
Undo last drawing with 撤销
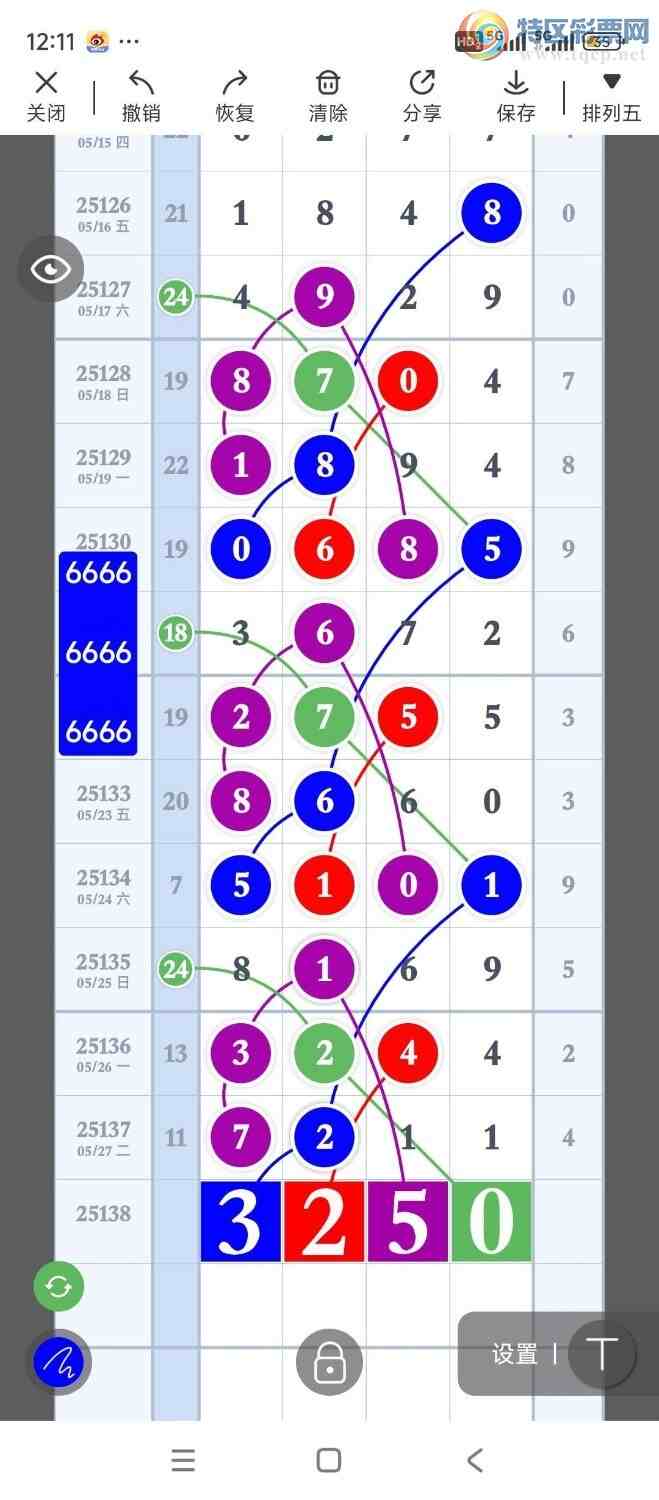click(141, 97)
